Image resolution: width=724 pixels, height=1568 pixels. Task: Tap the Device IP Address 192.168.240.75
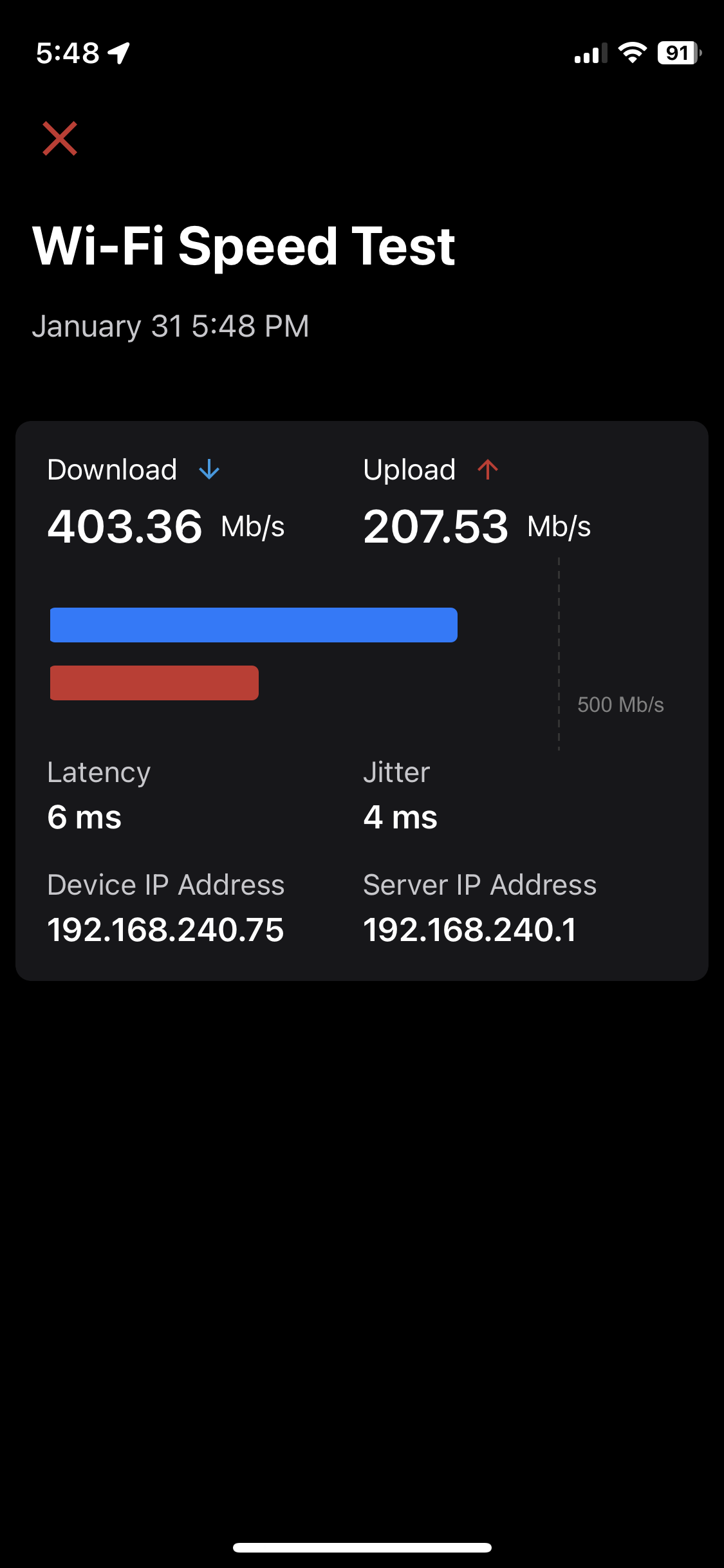click(x=166, y=929)
